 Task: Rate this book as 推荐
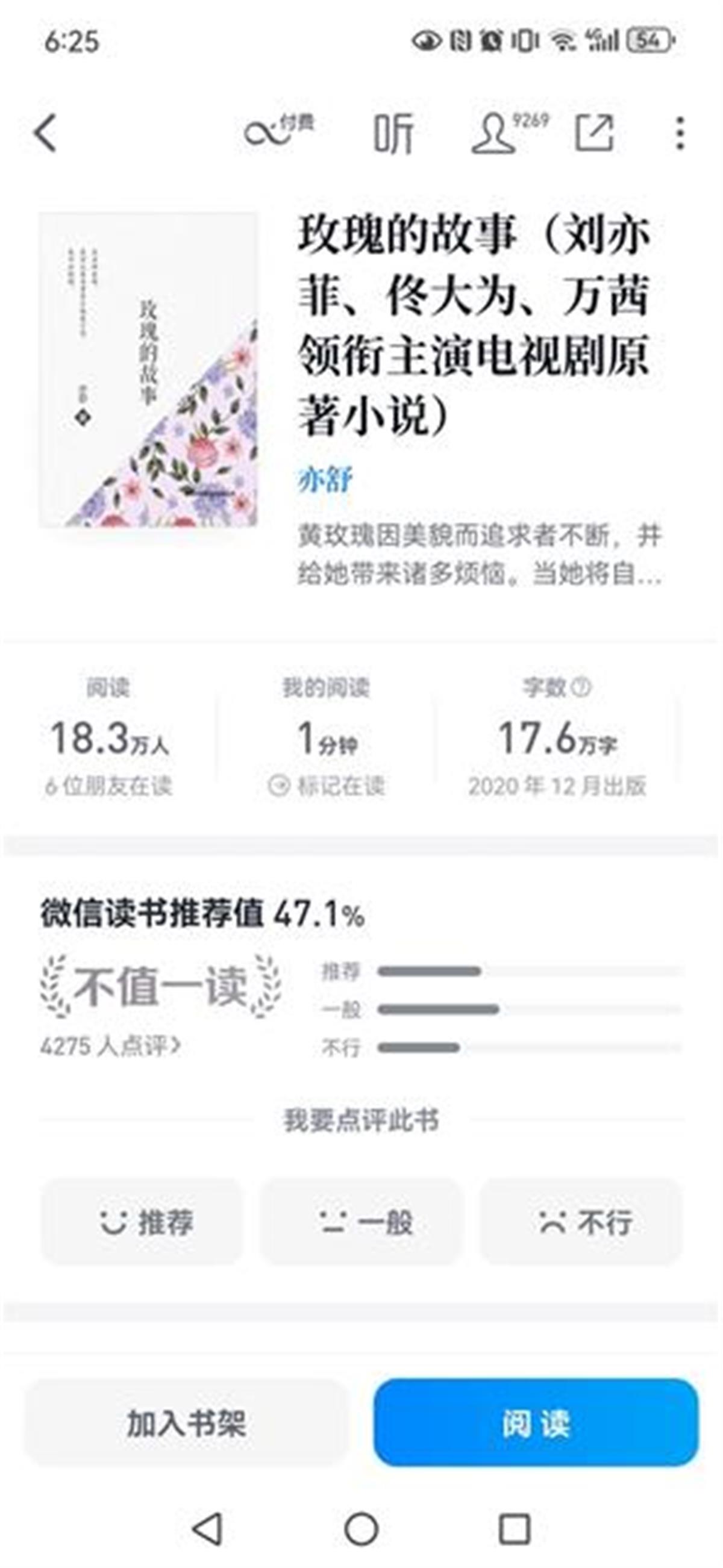click(141, 1222)
